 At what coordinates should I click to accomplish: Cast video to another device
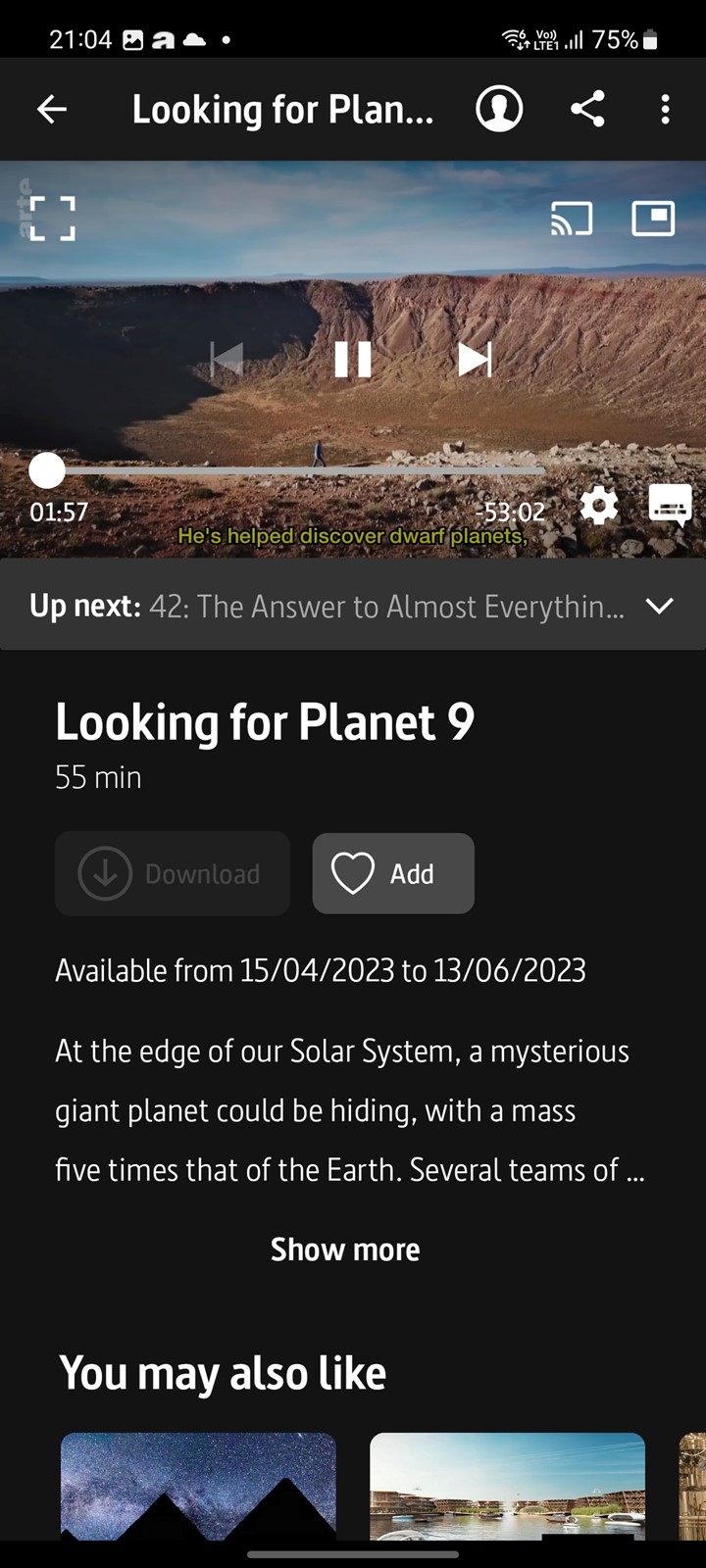572,218
